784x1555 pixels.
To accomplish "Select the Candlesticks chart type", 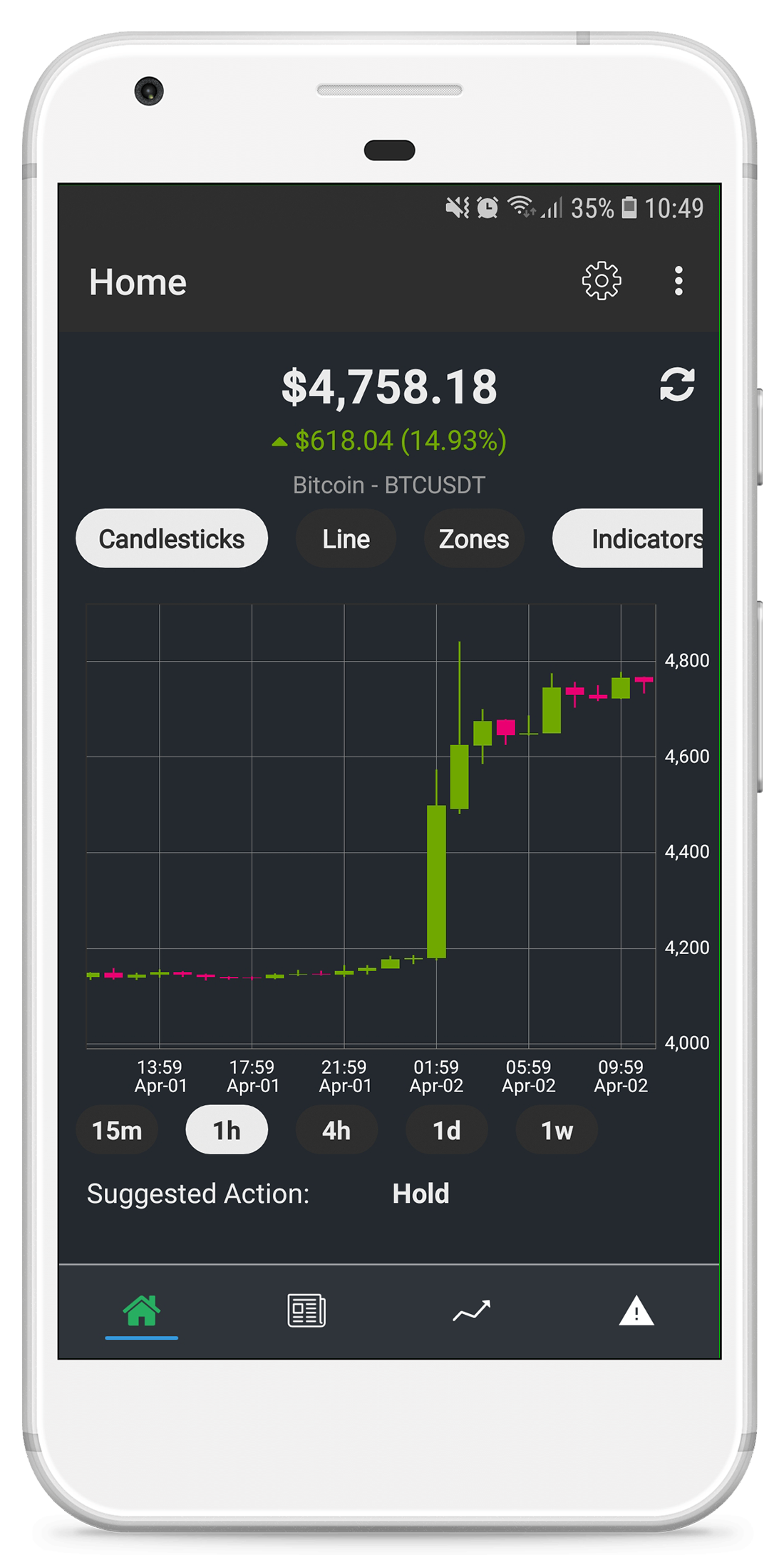I will (x=172, y=539).
